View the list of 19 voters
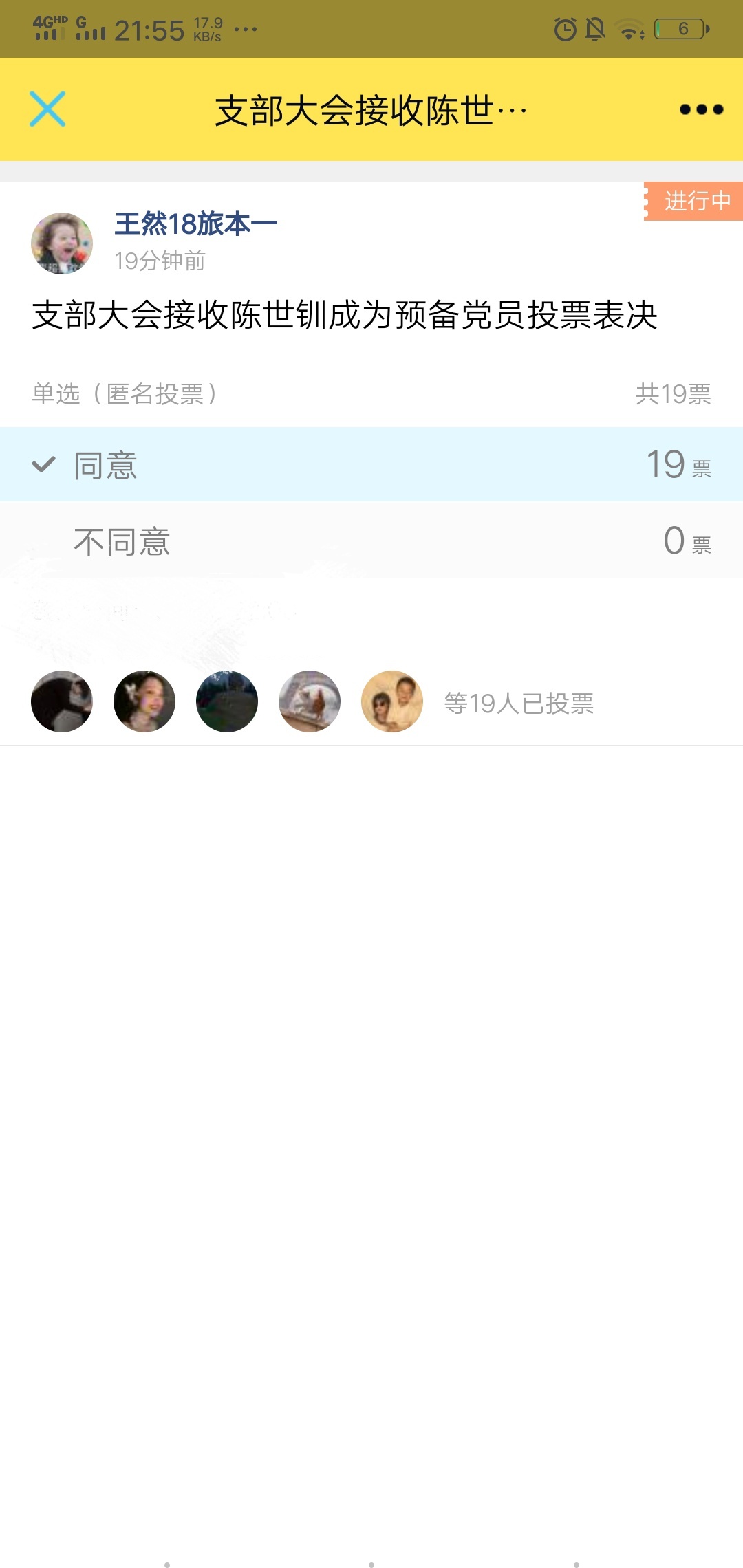 coord(518,703)
